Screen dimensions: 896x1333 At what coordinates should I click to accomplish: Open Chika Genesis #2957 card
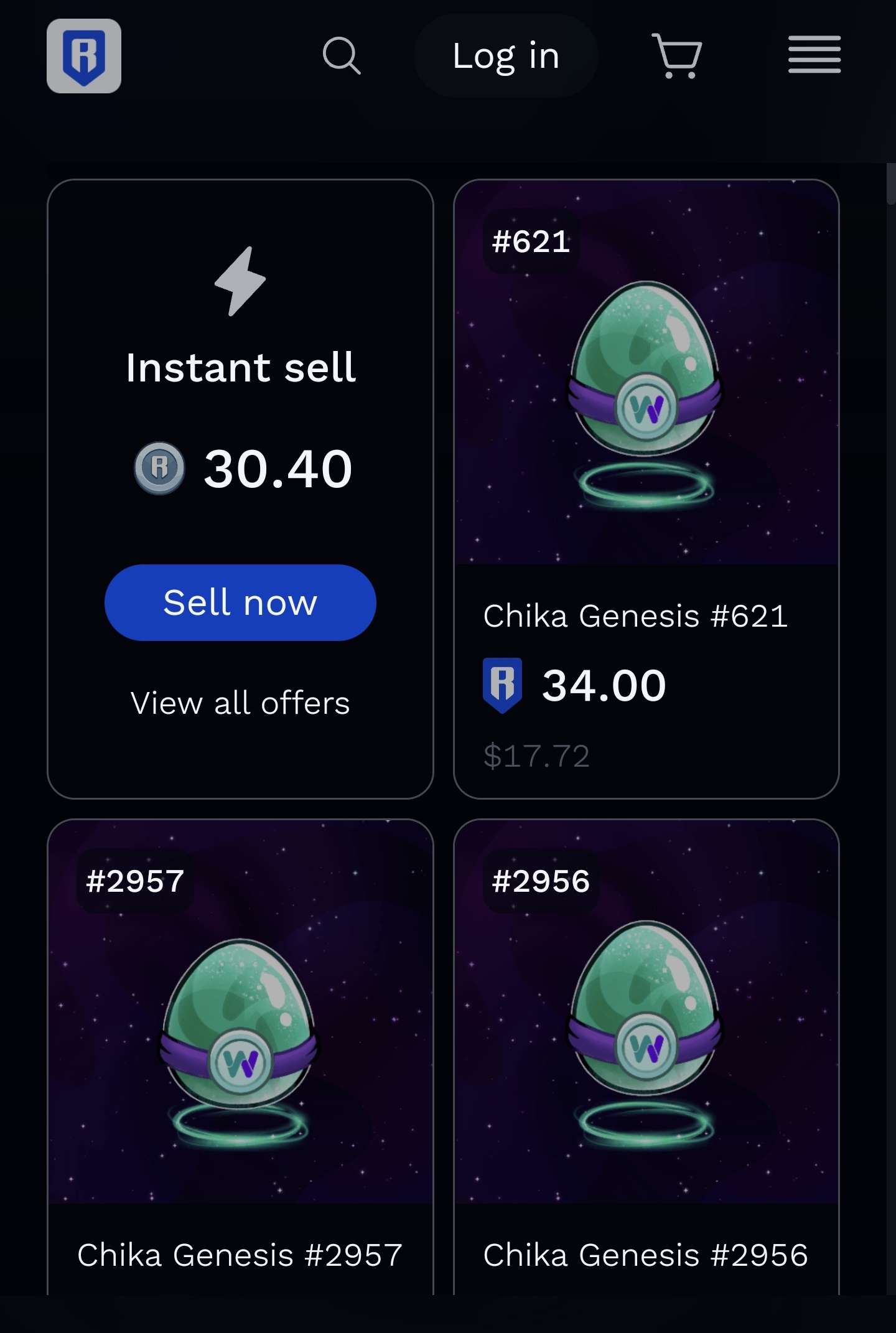[x=240, y=1058]
